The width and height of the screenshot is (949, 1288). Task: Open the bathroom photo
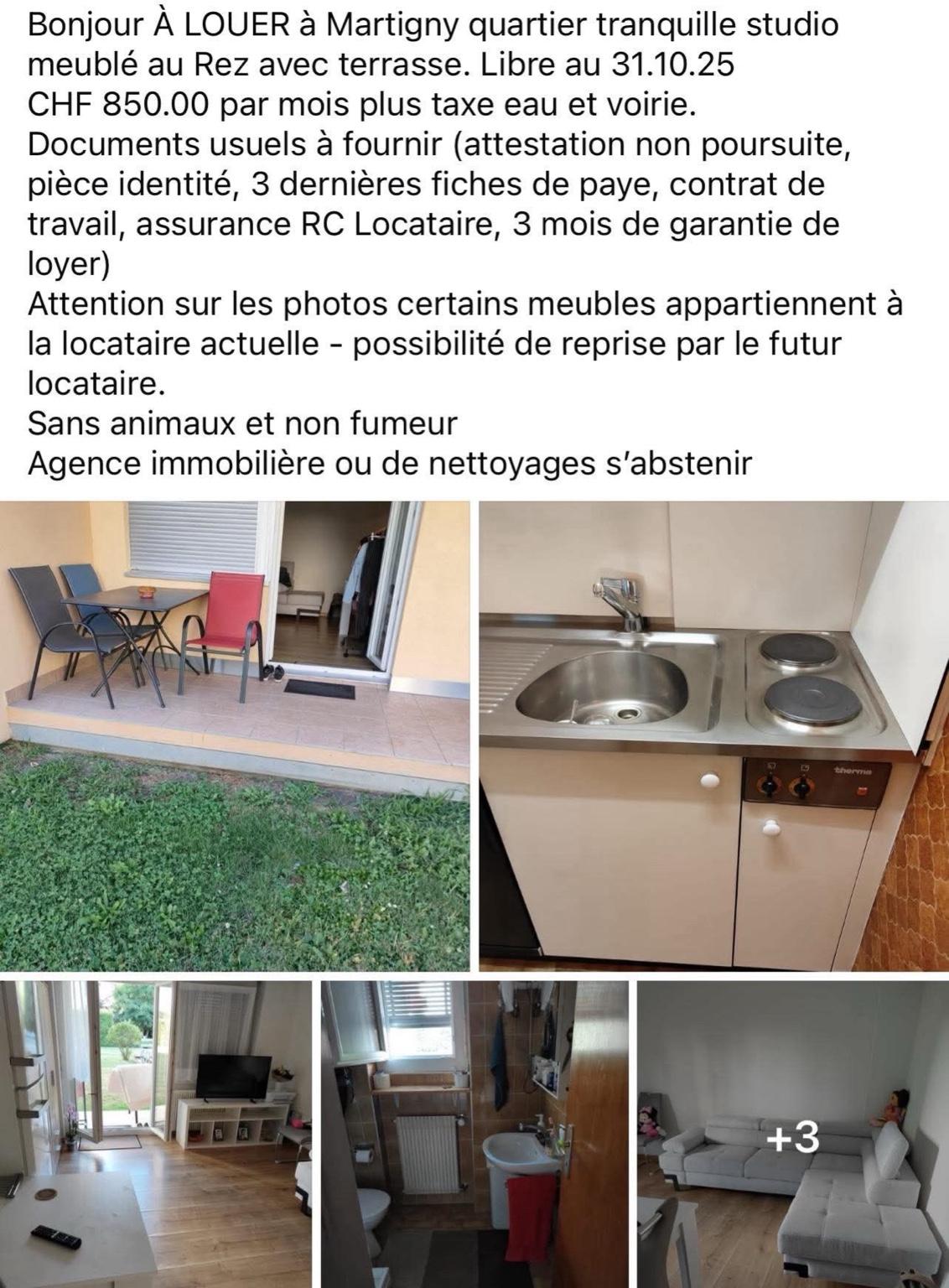[x=474, y=1134]
